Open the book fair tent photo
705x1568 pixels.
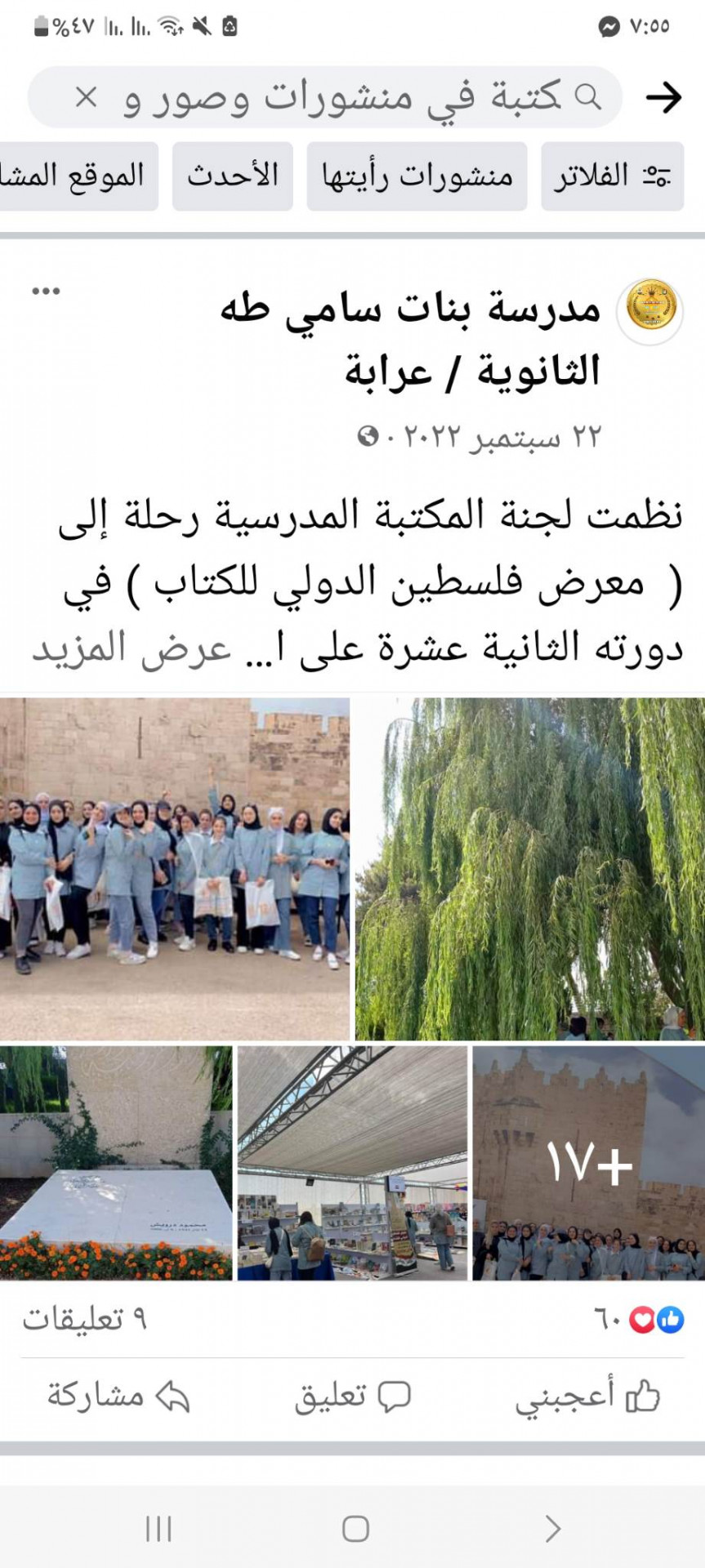(352, 1162)
